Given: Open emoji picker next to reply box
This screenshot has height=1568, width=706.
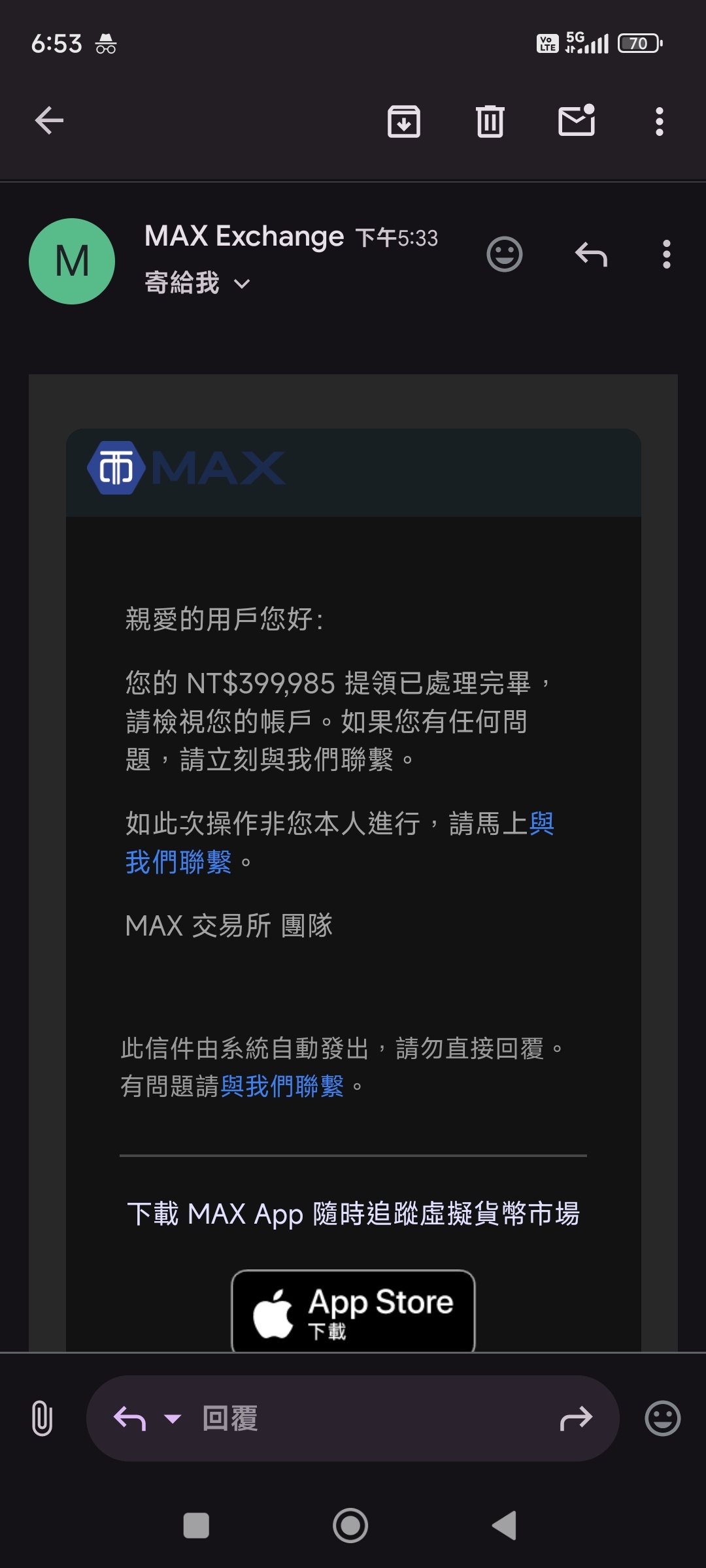Looking at the screenshot, I should coord(662,1418).
